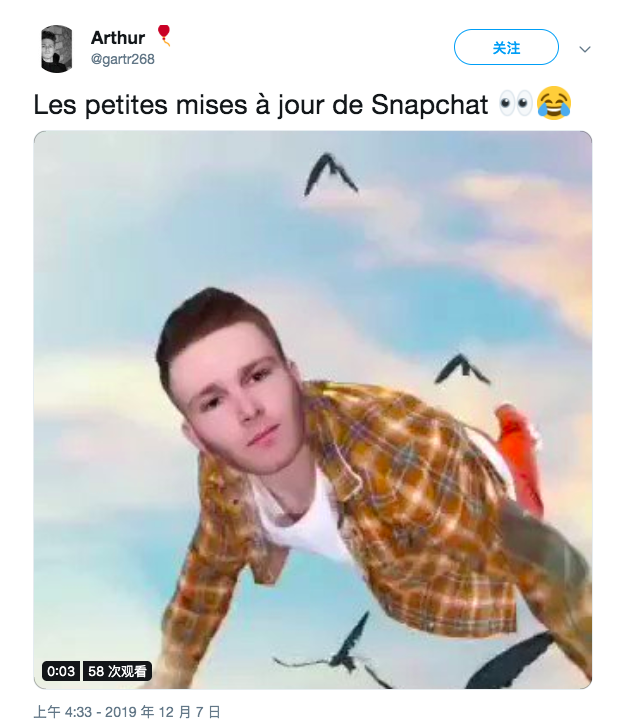This screenshot has height=728, width=628.
Task: Open the tweet options chevron menu
Action: click(586, 48)
